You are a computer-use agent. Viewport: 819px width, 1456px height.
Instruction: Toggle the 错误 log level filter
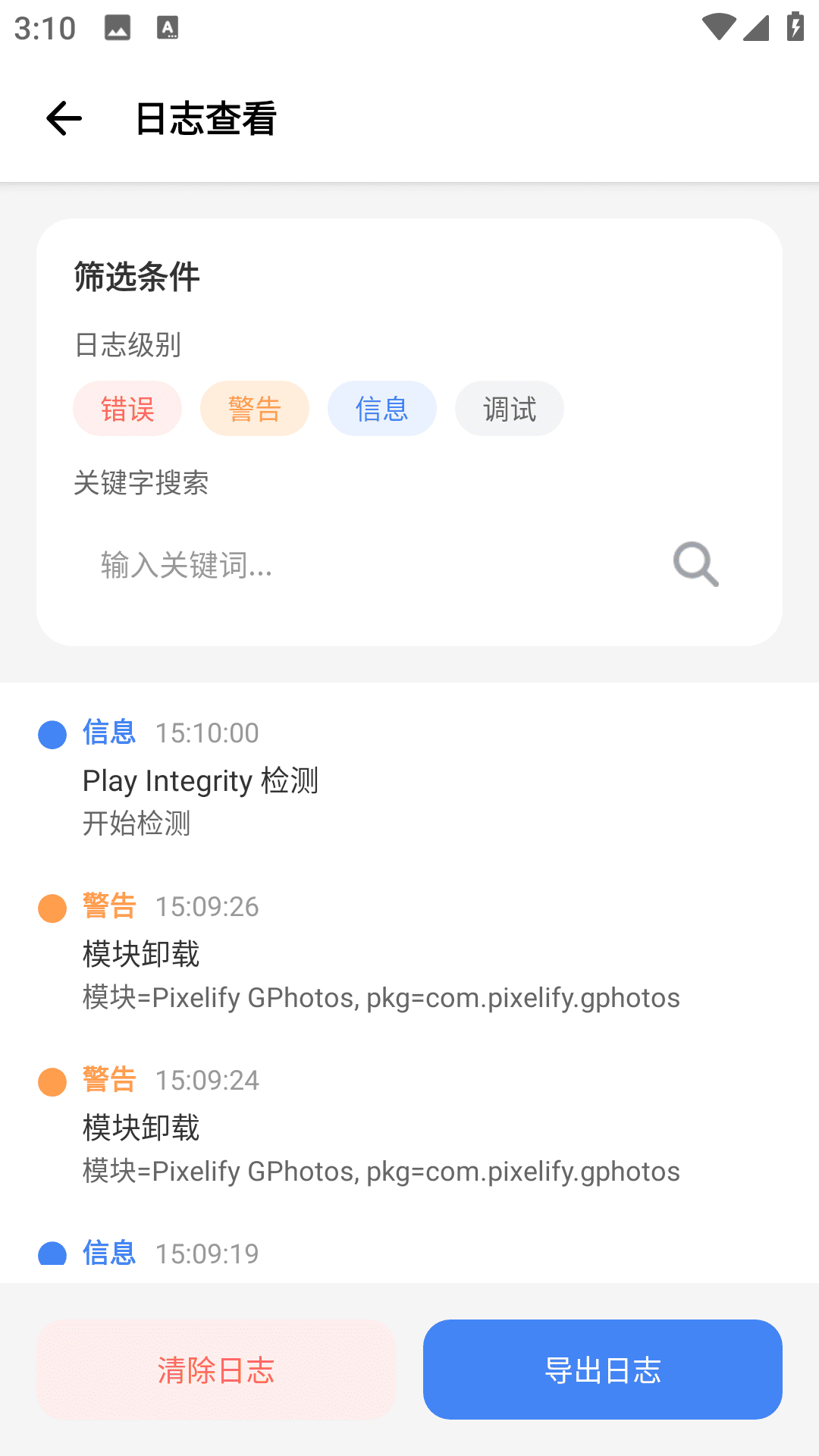pos(127,408)
